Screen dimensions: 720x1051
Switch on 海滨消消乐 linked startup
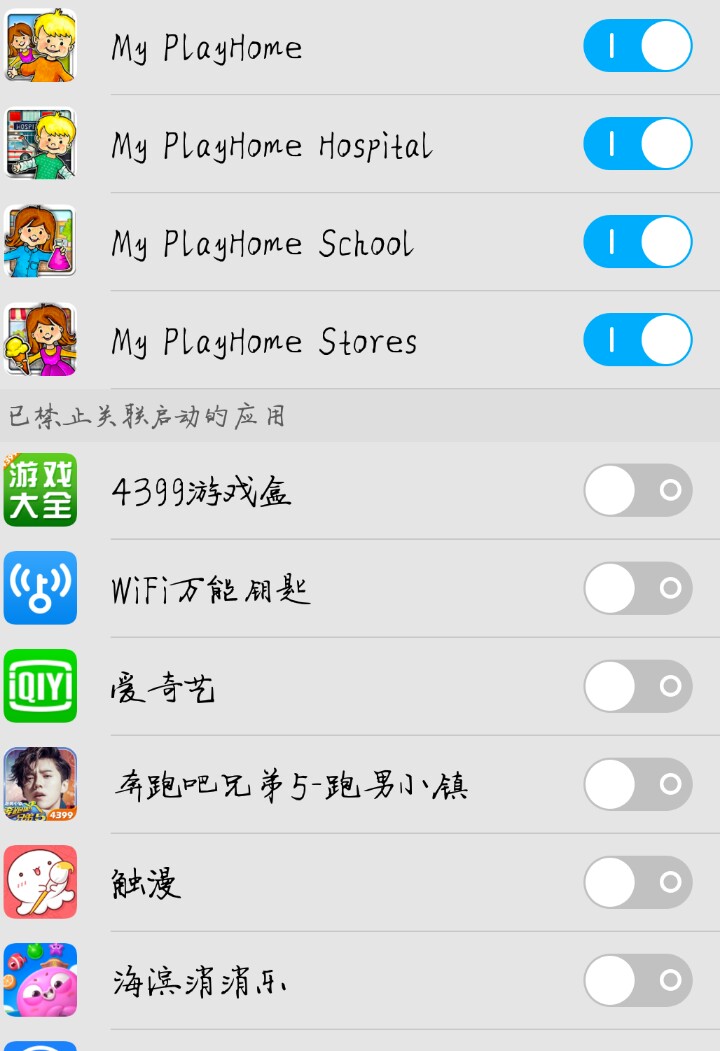point(638,980)
